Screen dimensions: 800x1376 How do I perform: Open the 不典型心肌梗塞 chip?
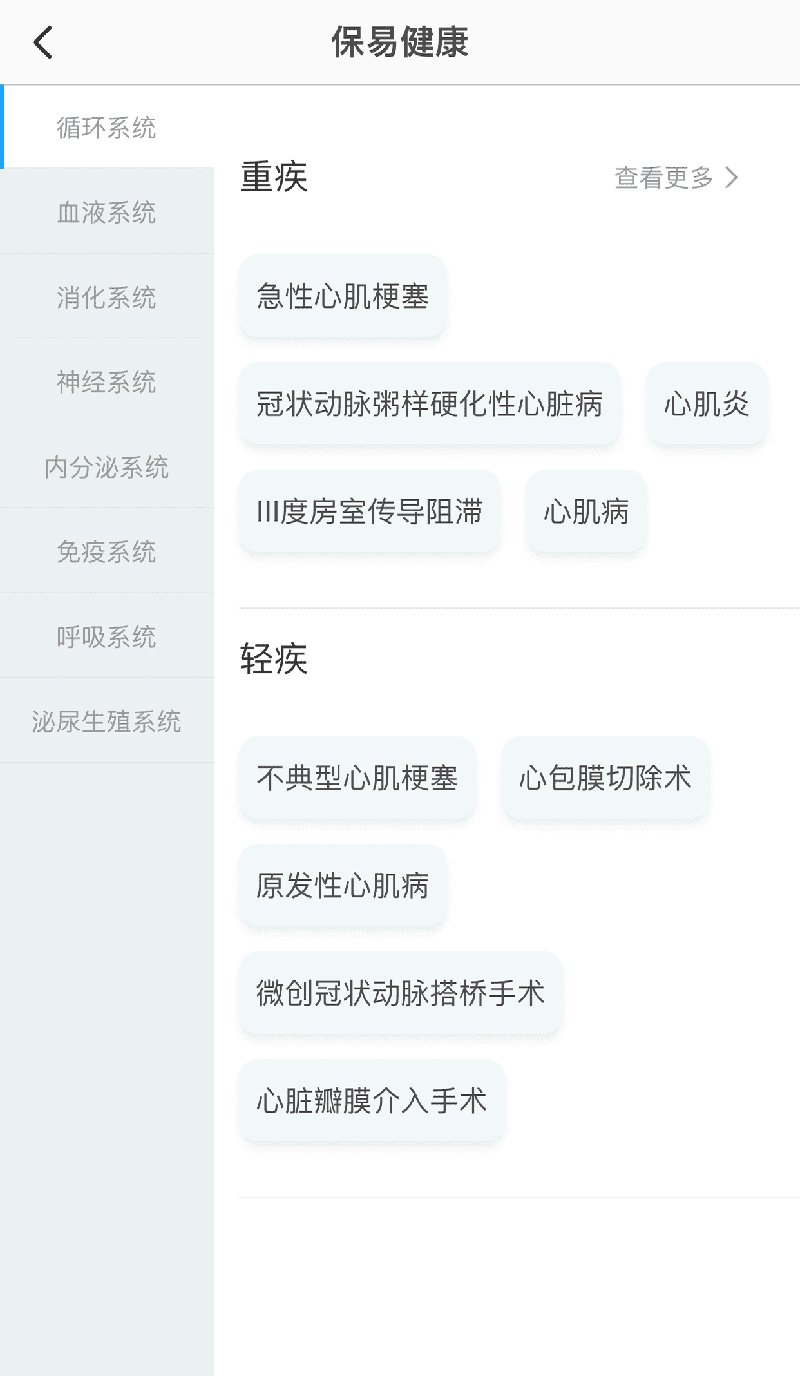coord(357,778)
